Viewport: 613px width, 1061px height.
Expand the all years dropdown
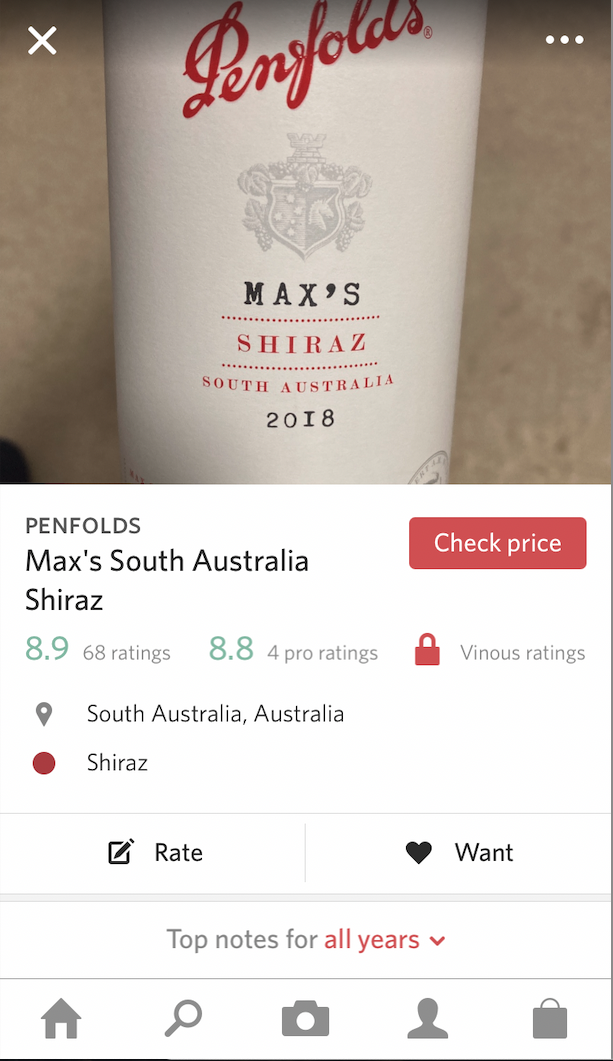[384, 939]
